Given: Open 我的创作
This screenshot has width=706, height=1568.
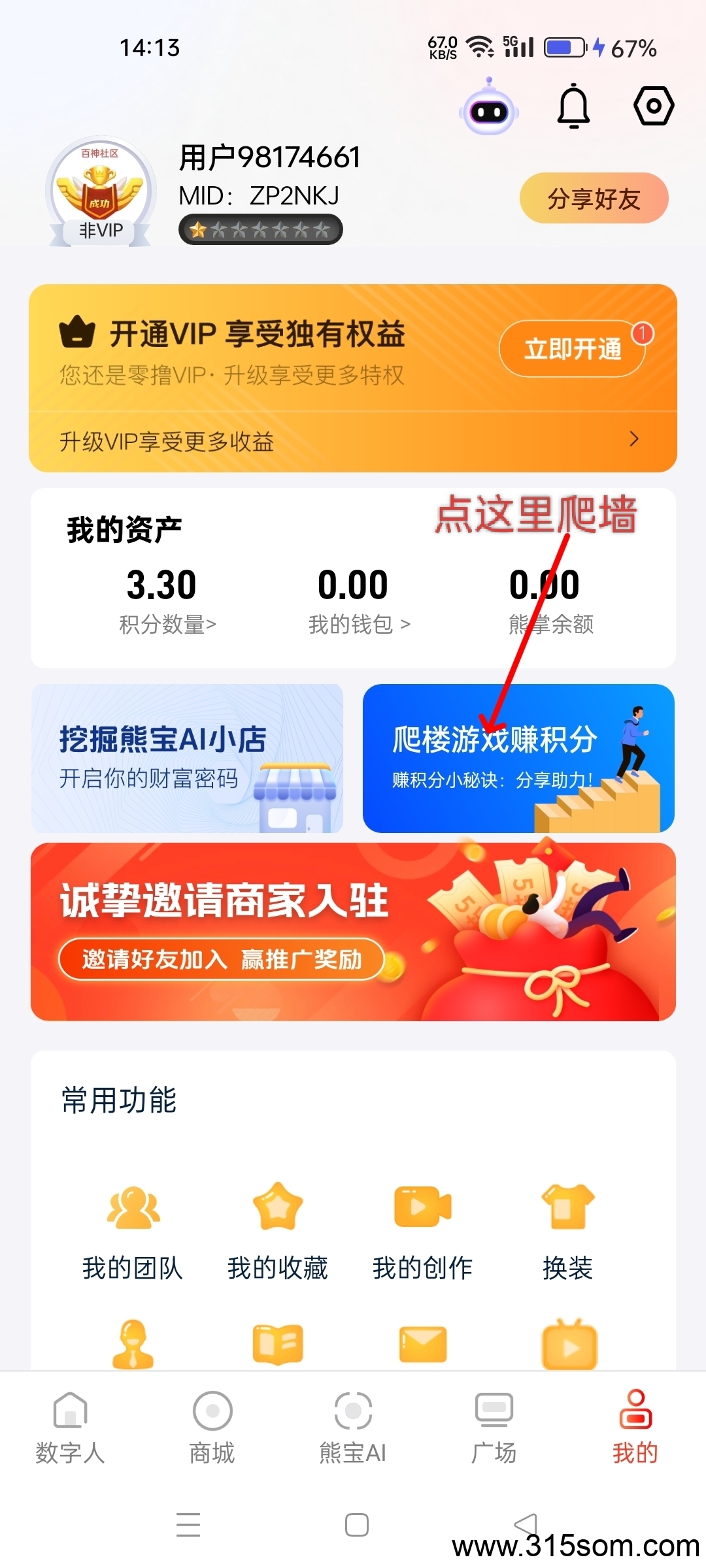Looking at the screenshot, I should (x=423, y=1232).
